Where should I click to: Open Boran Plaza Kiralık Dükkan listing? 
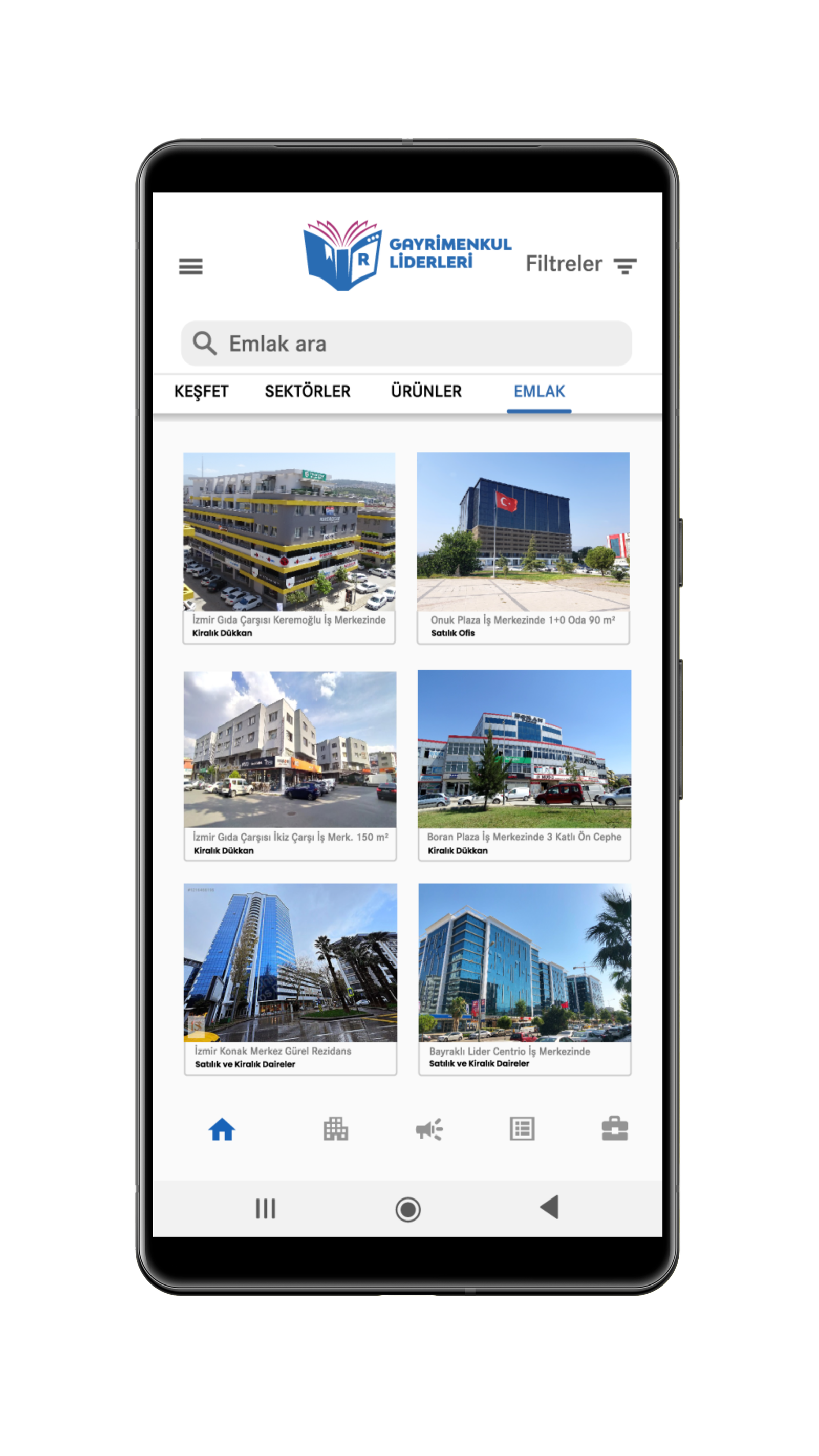(524, 764)
